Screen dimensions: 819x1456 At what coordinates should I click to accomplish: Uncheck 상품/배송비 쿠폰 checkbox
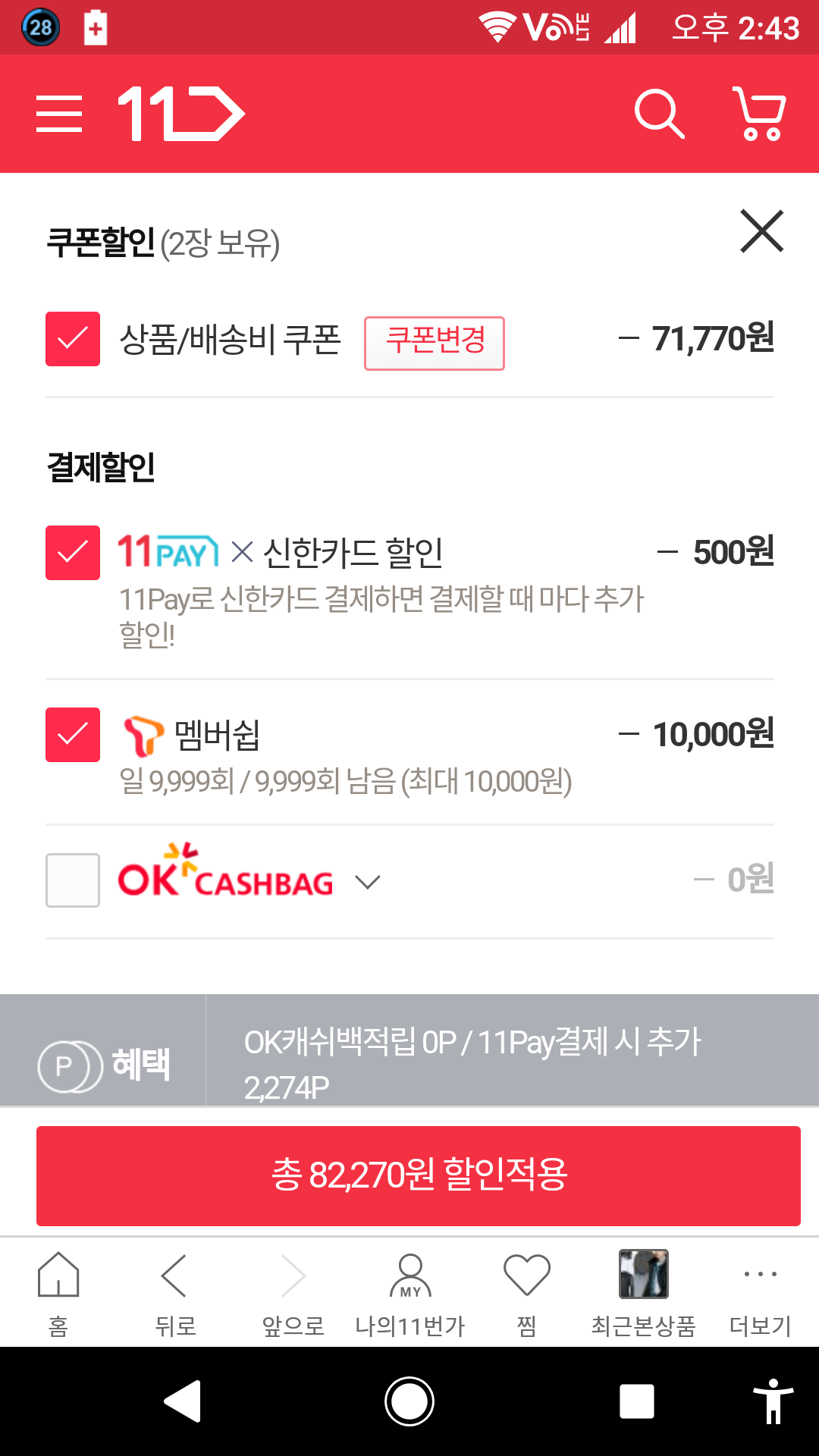pos(73,339)
